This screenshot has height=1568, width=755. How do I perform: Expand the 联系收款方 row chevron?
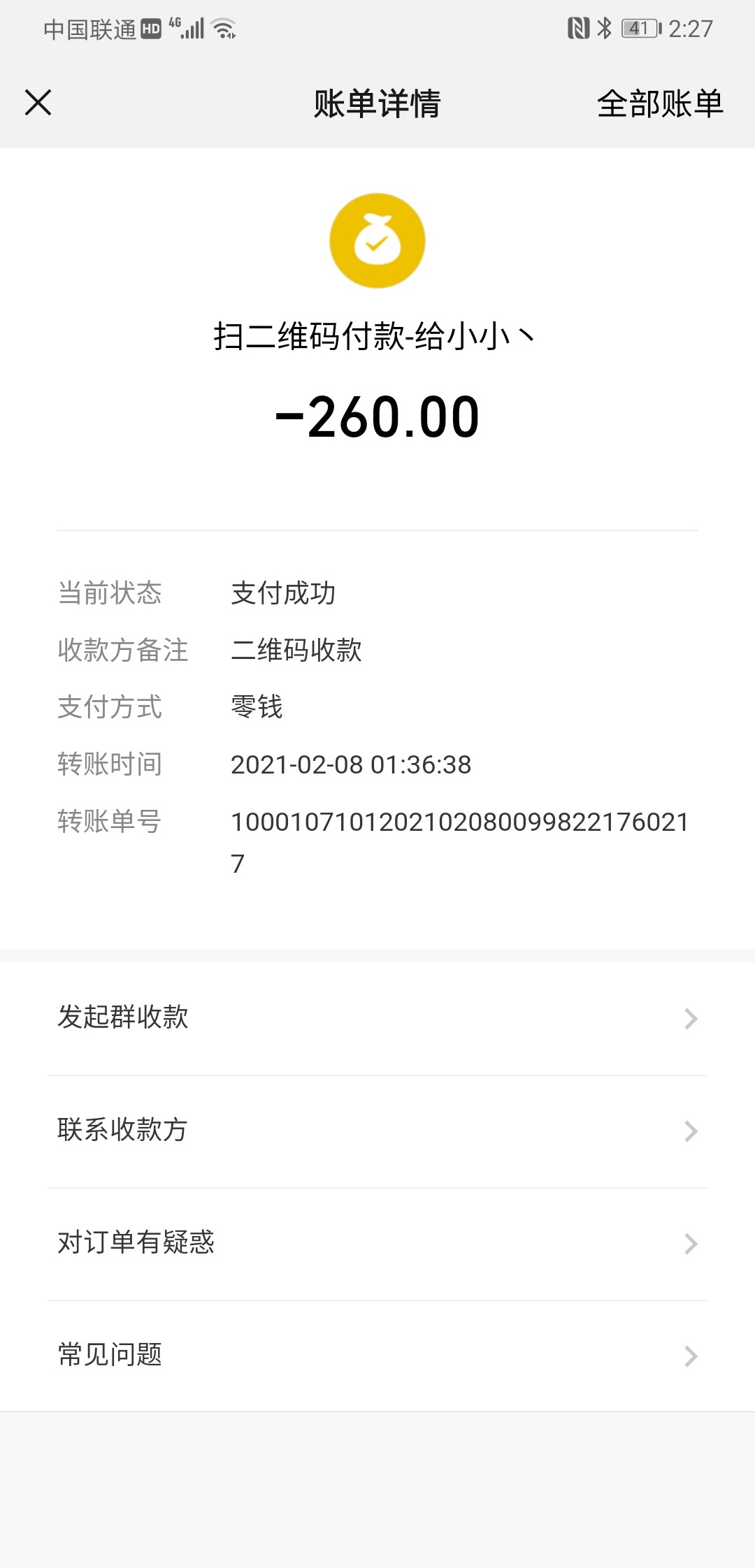click(x=691, y=1131)
